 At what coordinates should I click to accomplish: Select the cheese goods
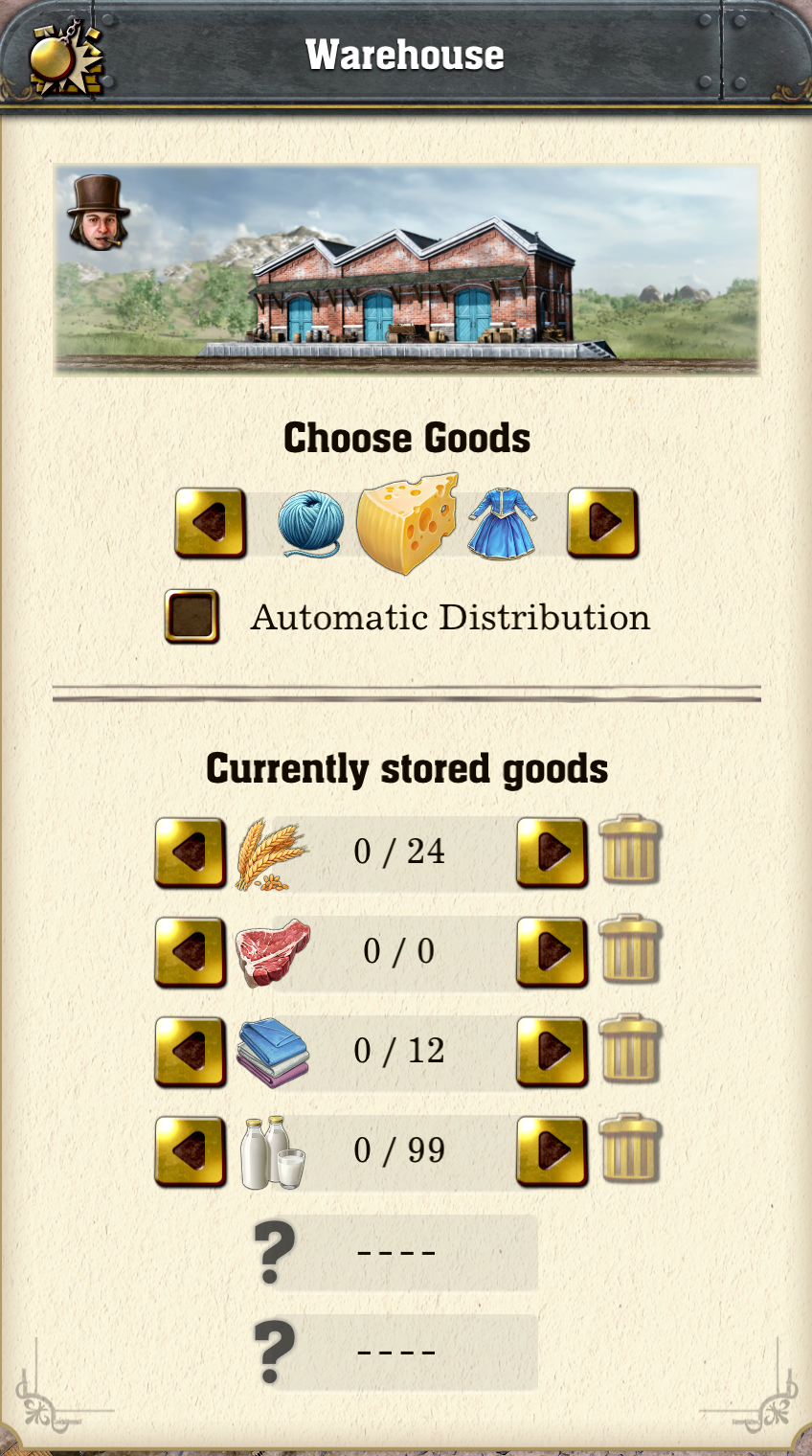pos(407,523)
